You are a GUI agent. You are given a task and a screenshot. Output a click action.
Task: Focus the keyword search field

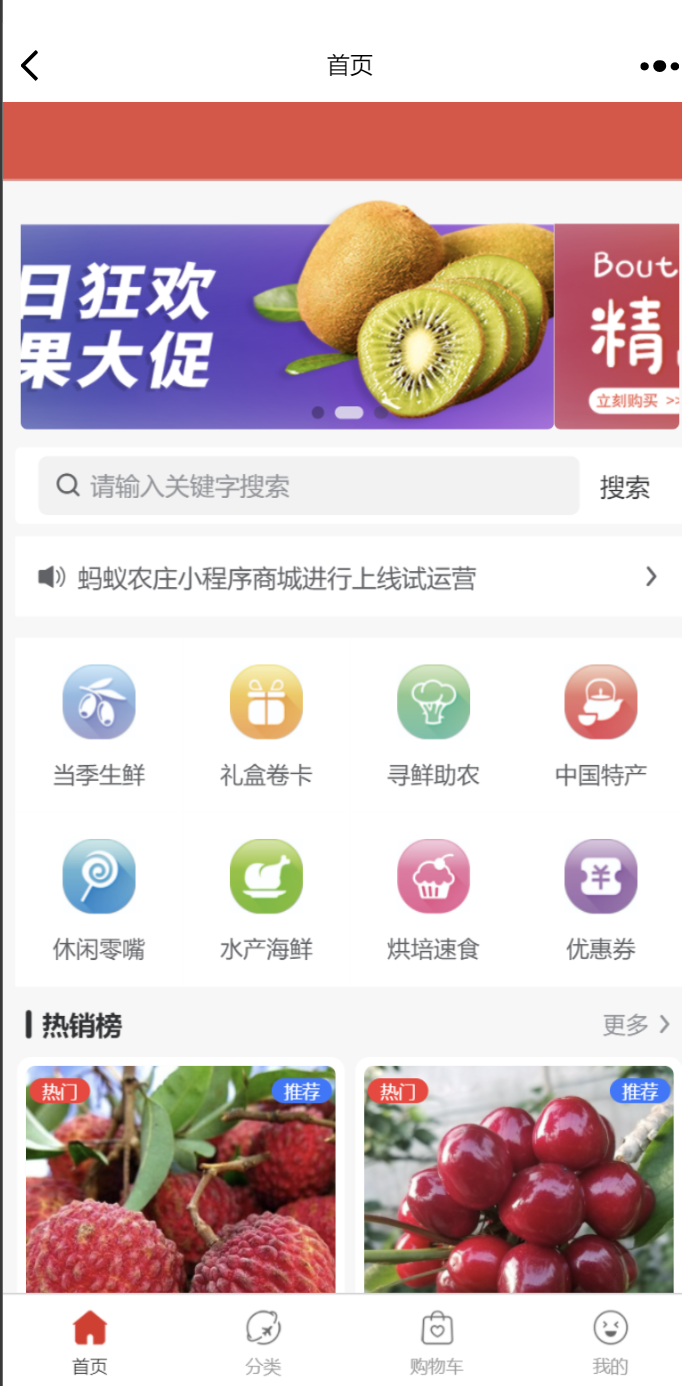point(308,486)
